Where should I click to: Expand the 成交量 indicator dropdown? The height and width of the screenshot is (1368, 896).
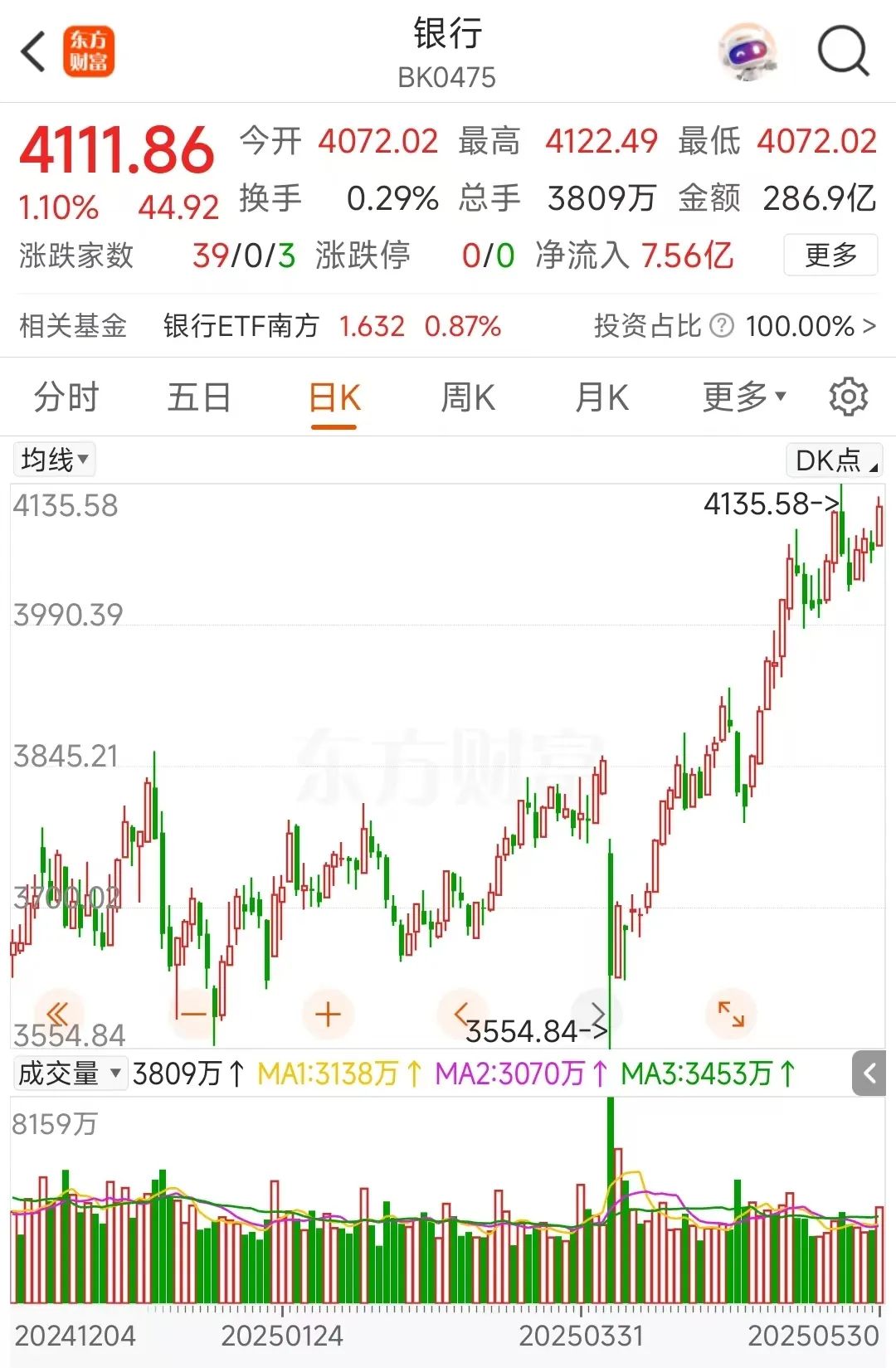click(71, 1073)
